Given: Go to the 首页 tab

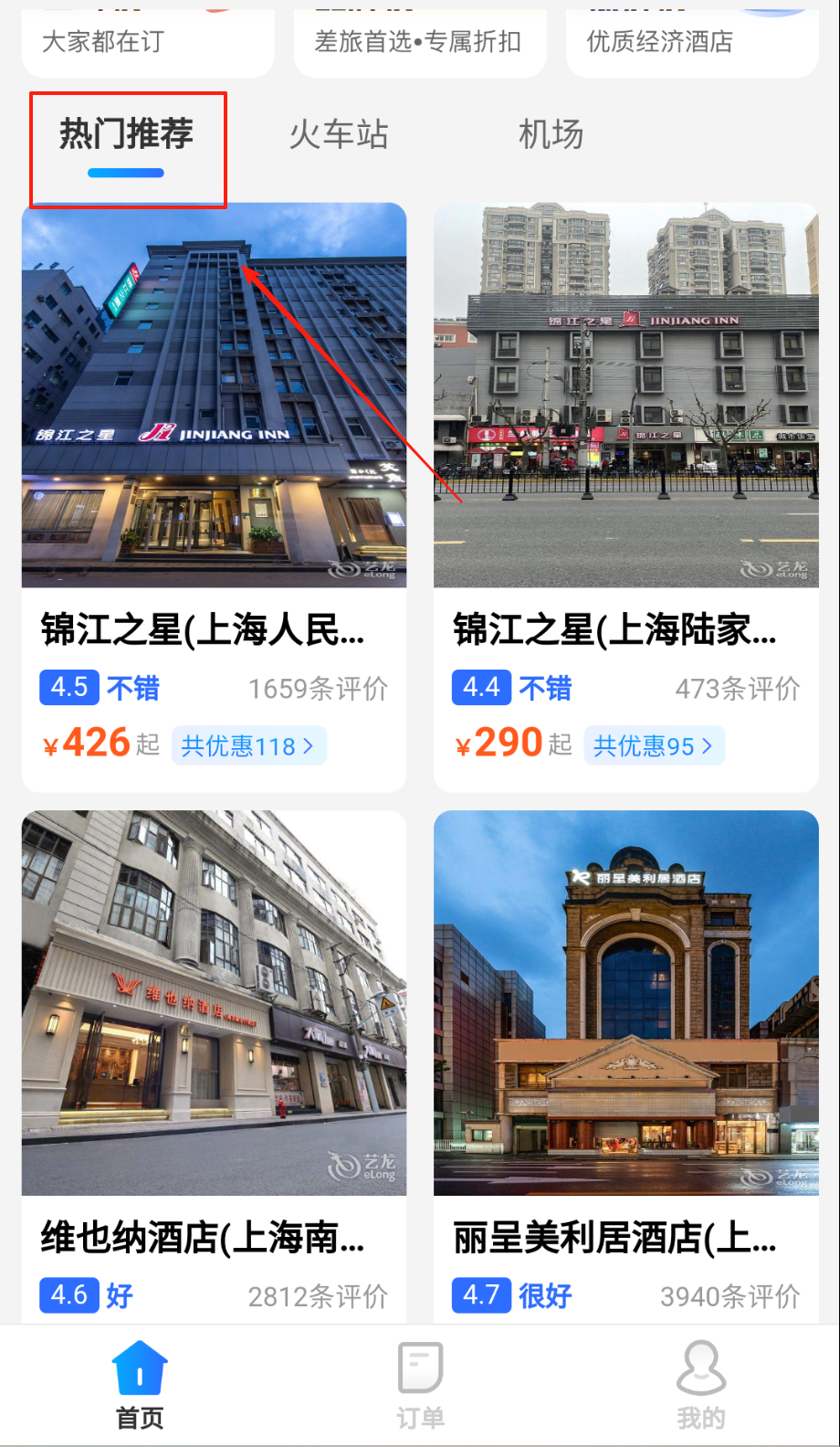Looking at the screenshot, I should [140, 1384].
